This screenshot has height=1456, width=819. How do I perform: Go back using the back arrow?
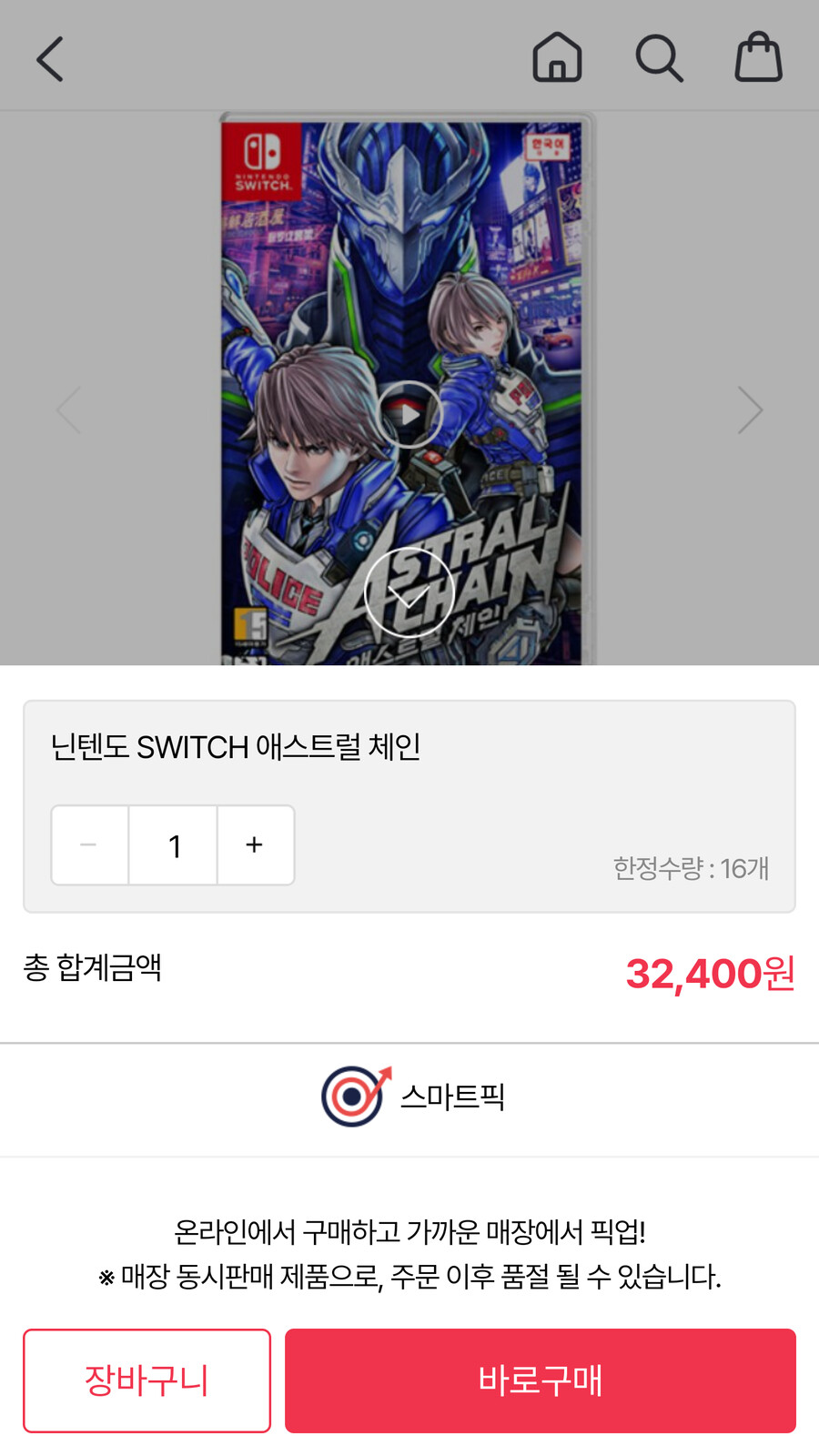tap(50, 58)
